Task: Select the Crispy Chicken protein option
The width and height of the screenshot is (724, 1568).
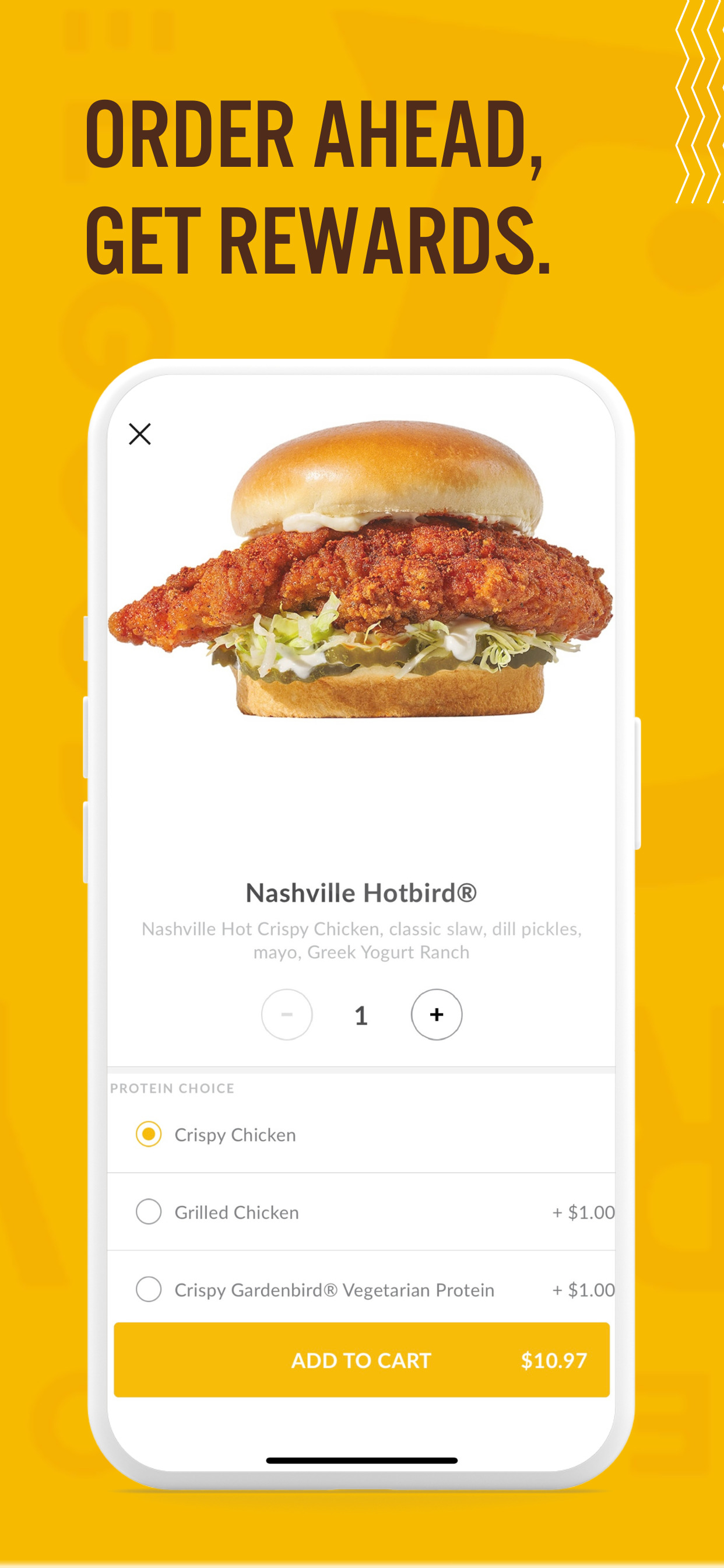Action: coord(234,1133)
